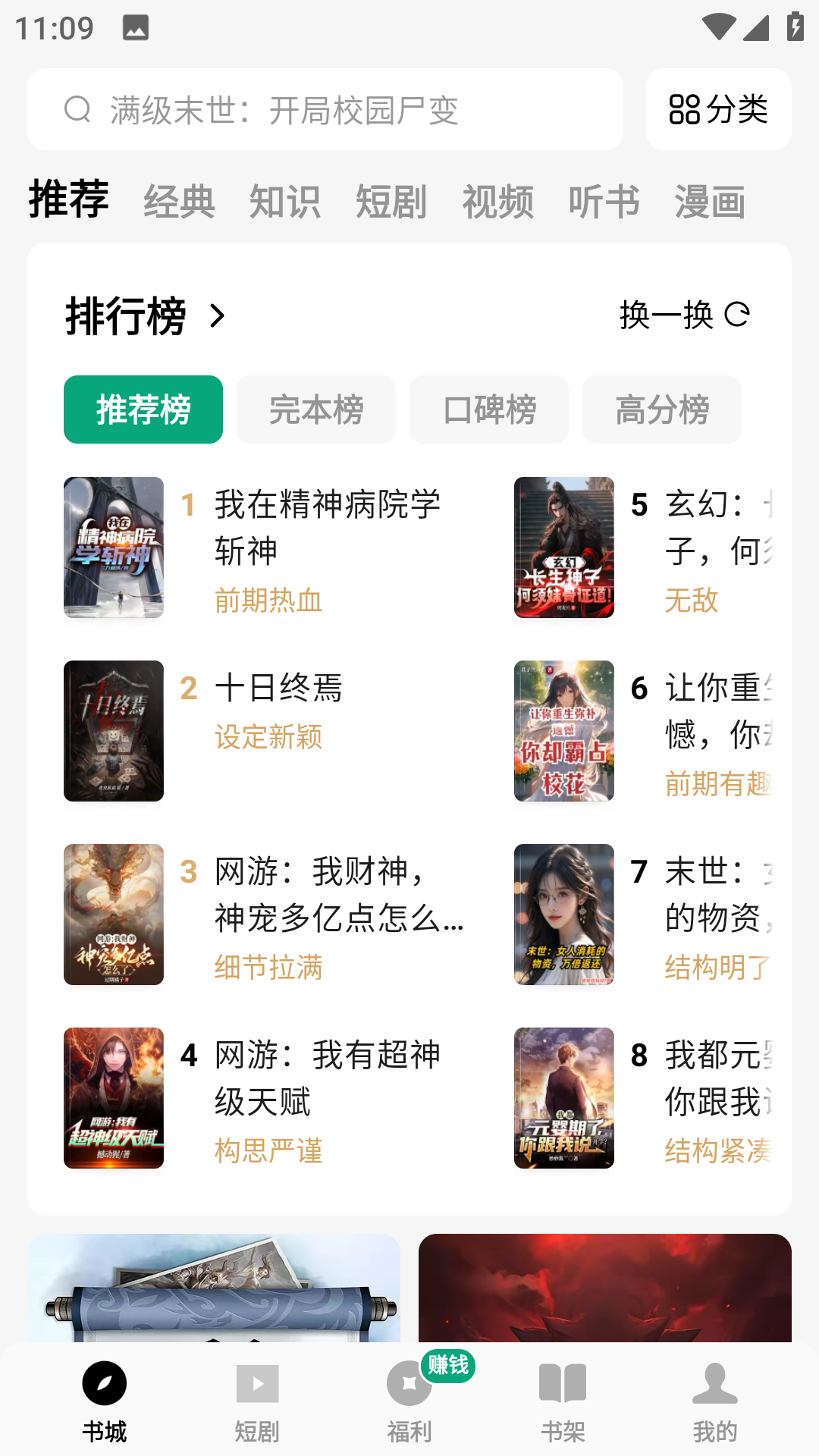Switch to the 听书 tab
Image resolution: width=819 pixels, height=1456 pixels.
(604, 201)
